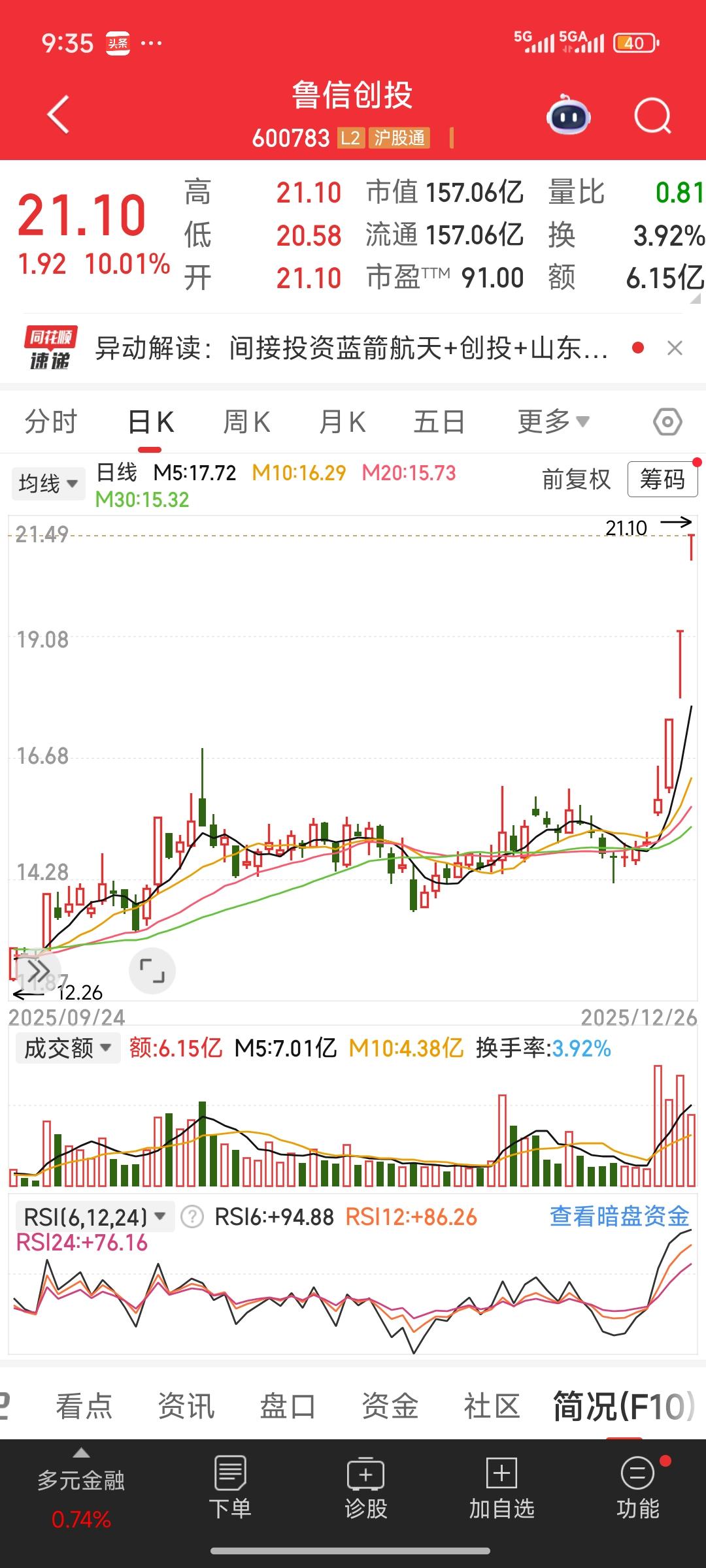The height and width of the screenshot is (1568, 706).
Task: Open chart settings with the target icon
Action: [667, 421]
